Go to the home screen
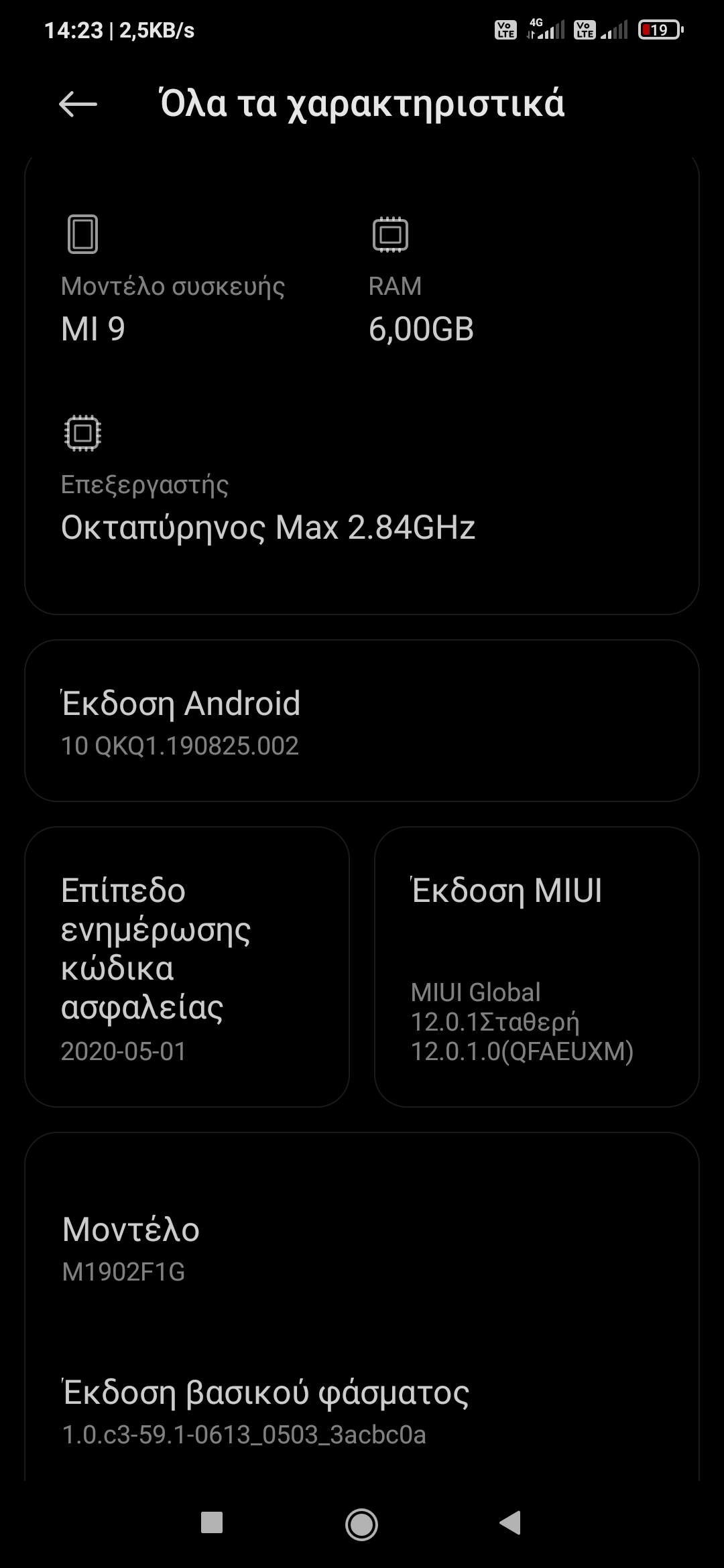This screenshot has width=724, height=1568. (x=361, y=1524)
